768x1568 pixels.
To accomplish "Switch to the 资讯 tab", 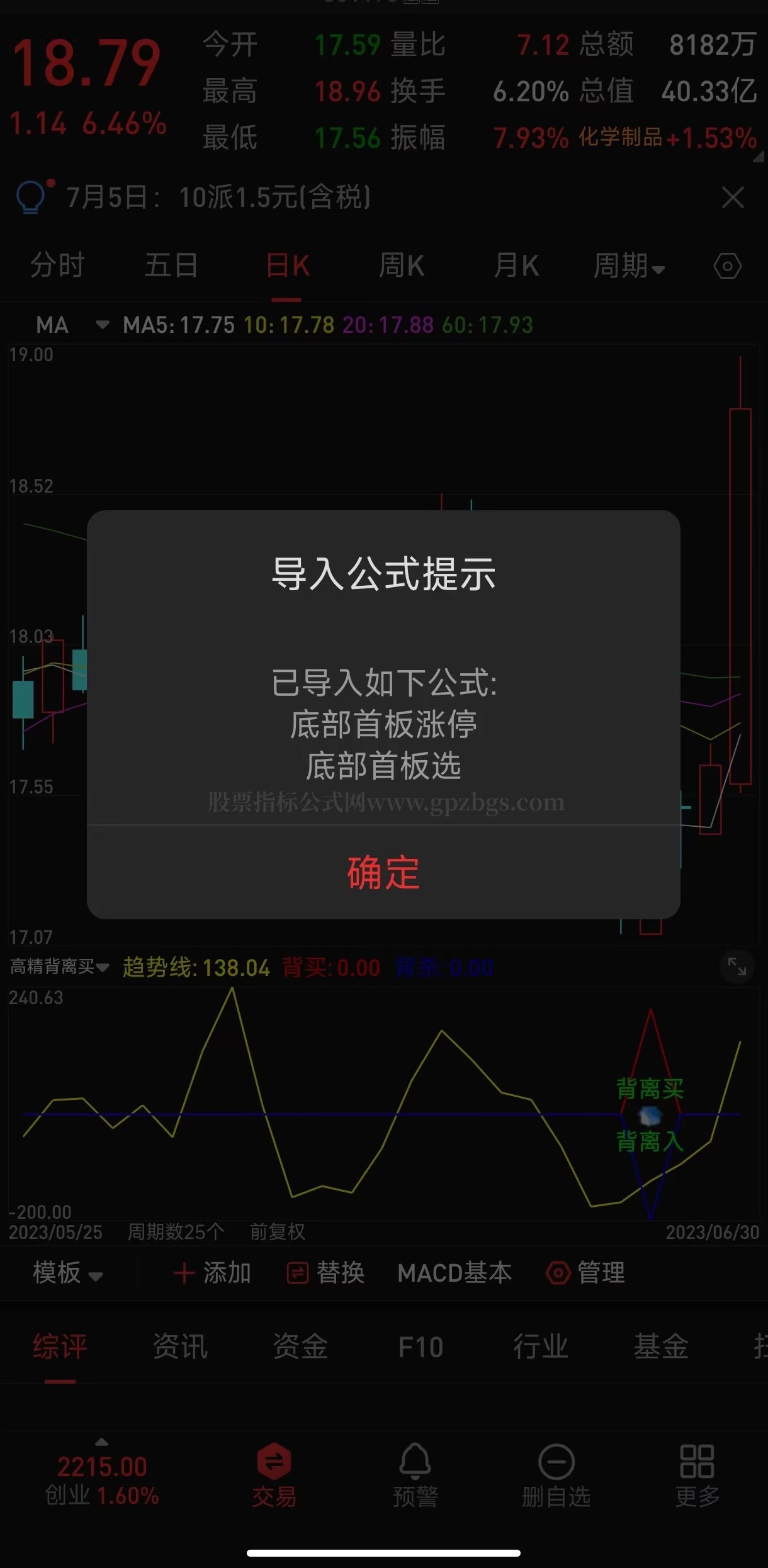I will coord(180,1347).
